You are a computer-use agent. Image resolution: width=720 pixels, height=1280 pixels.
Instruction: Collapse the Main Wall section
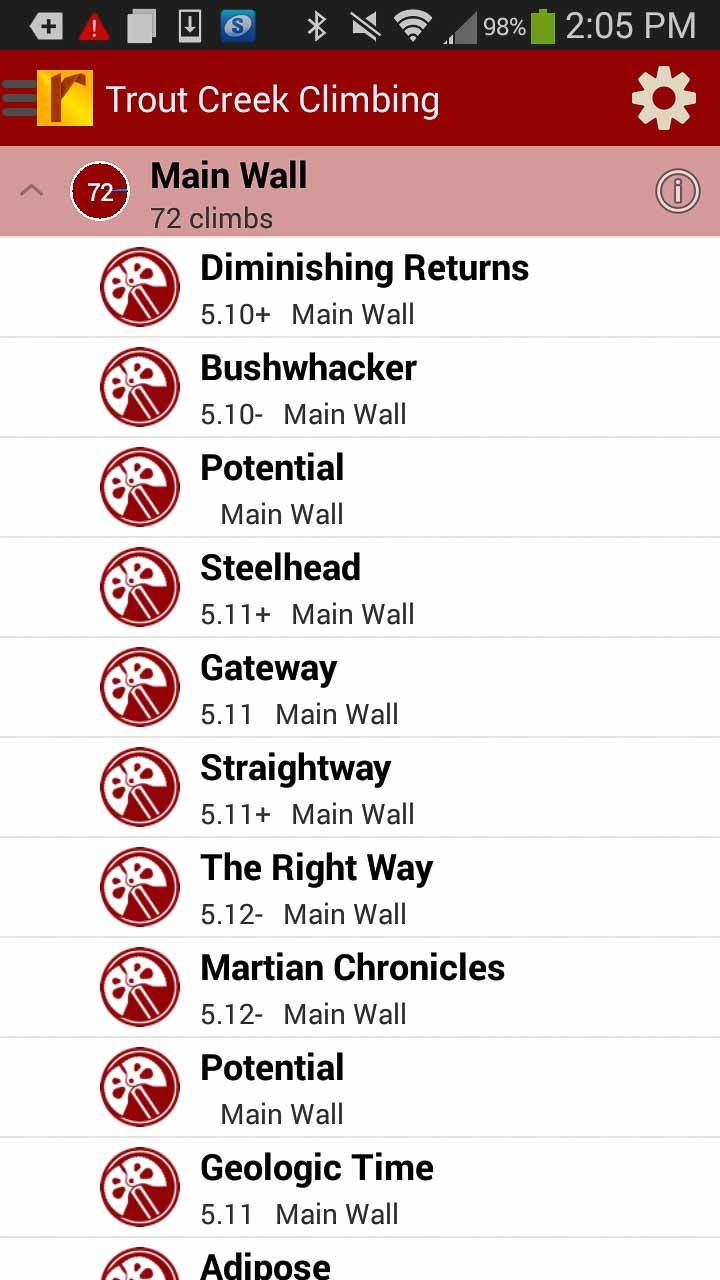click(x=32, y=190)
